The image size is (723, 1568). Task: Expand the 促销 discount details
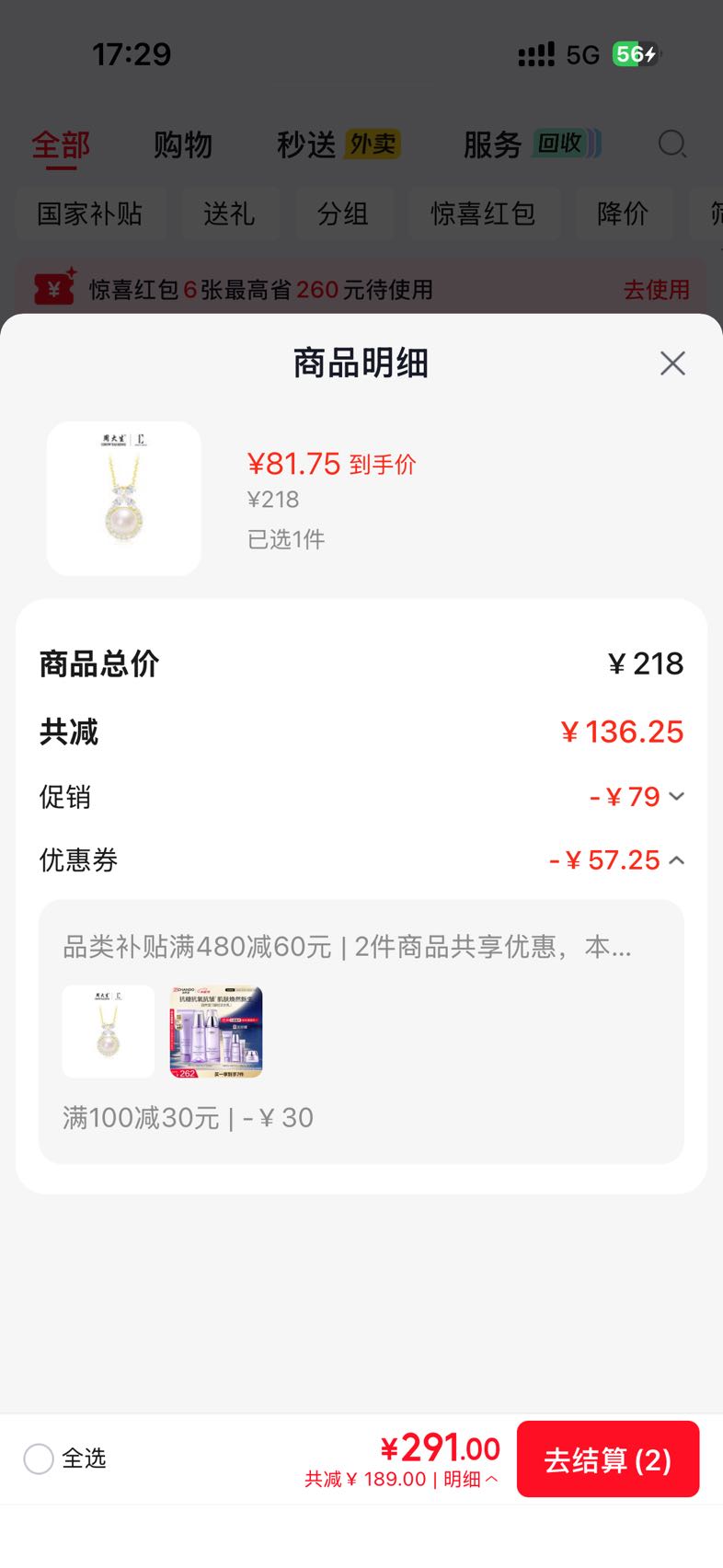click(676, 797)
